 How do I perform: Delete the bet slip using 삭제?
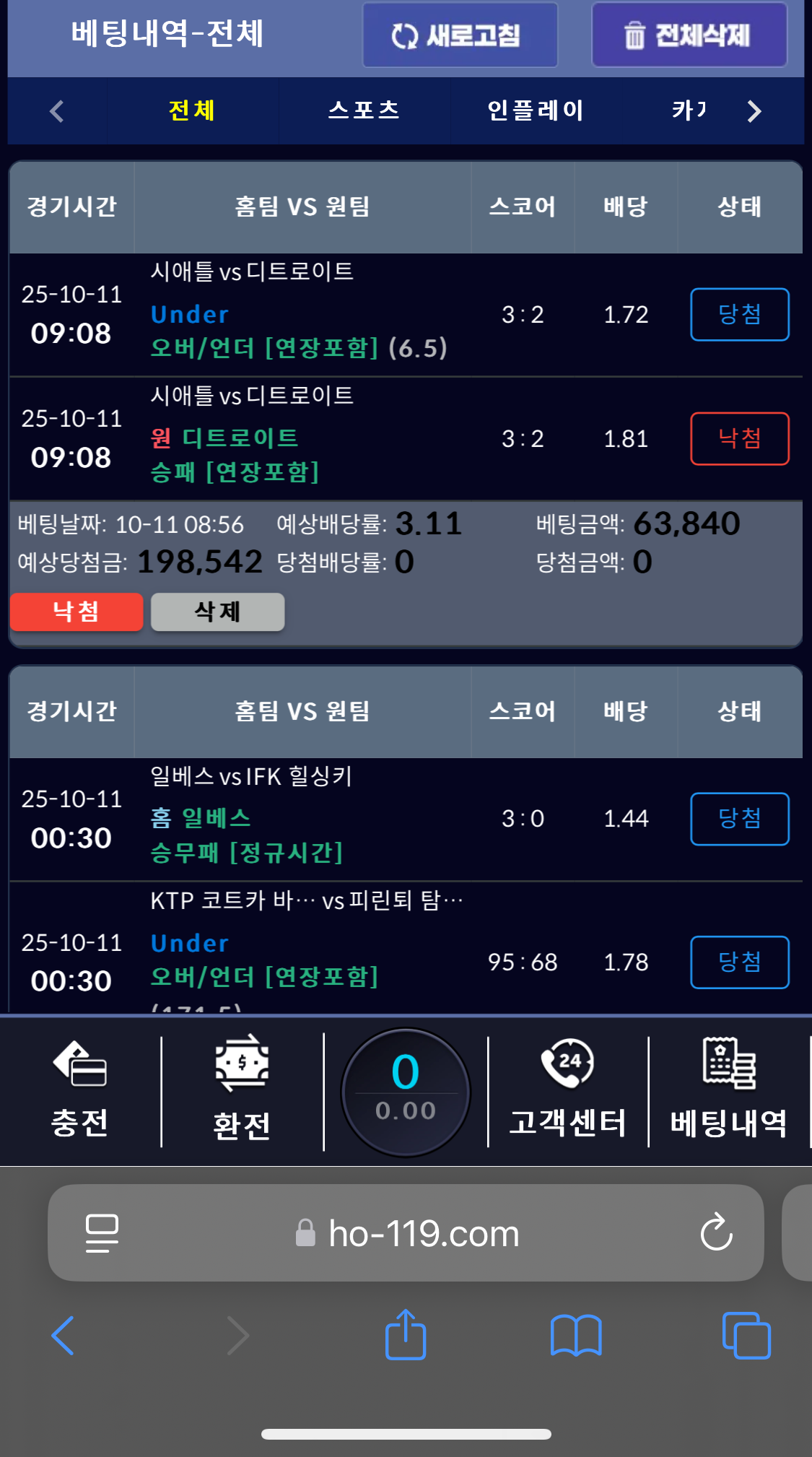(217, 612)
